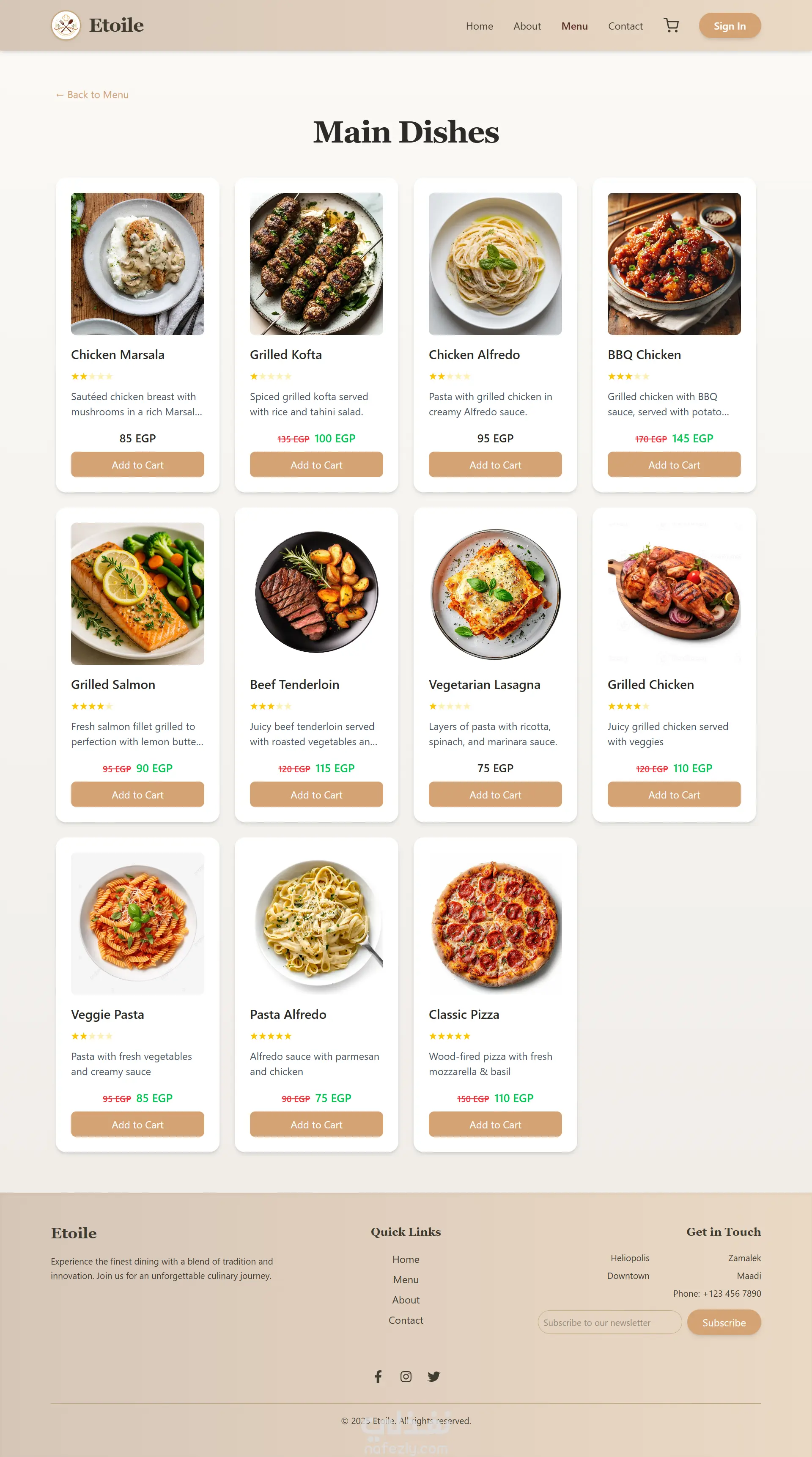Add Grilled Salmon to the cart
812x1457 pixels.
[137, 795]
